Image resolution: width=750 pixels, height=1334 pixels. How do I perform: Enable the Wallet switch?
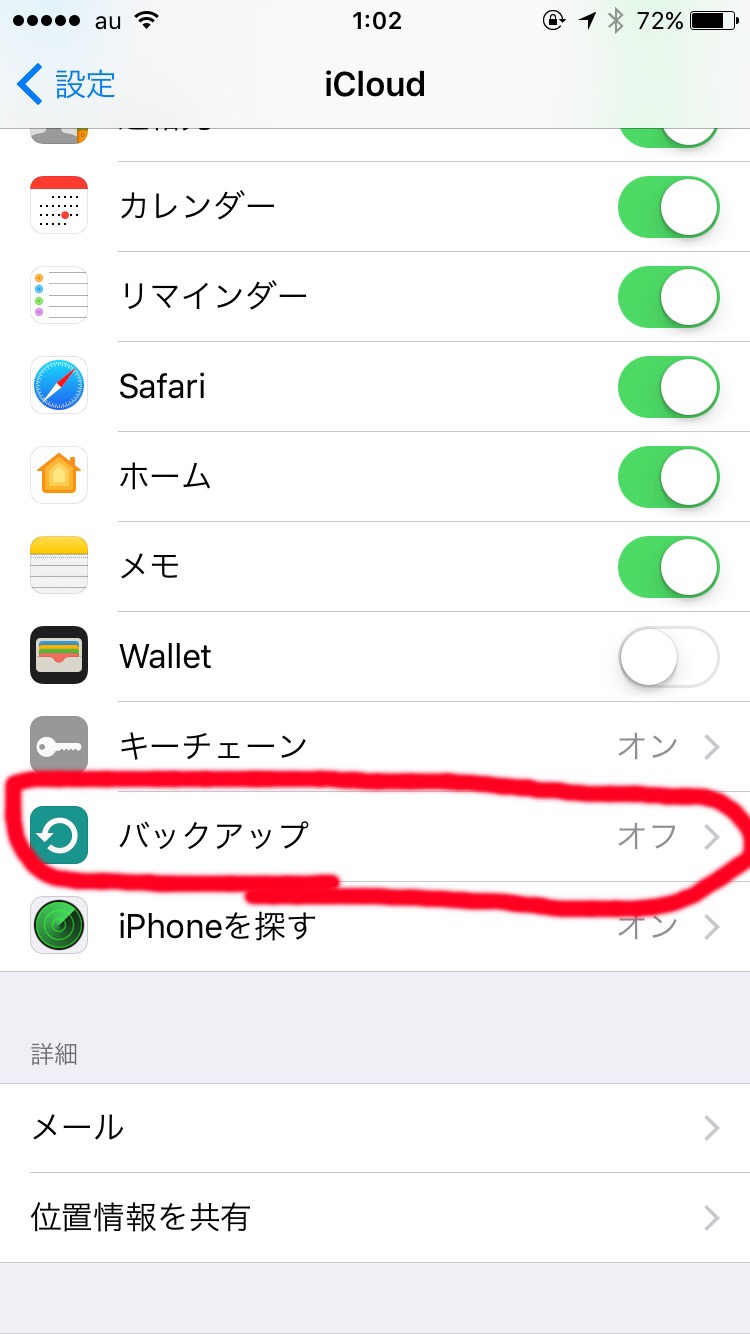pos(668,657)
